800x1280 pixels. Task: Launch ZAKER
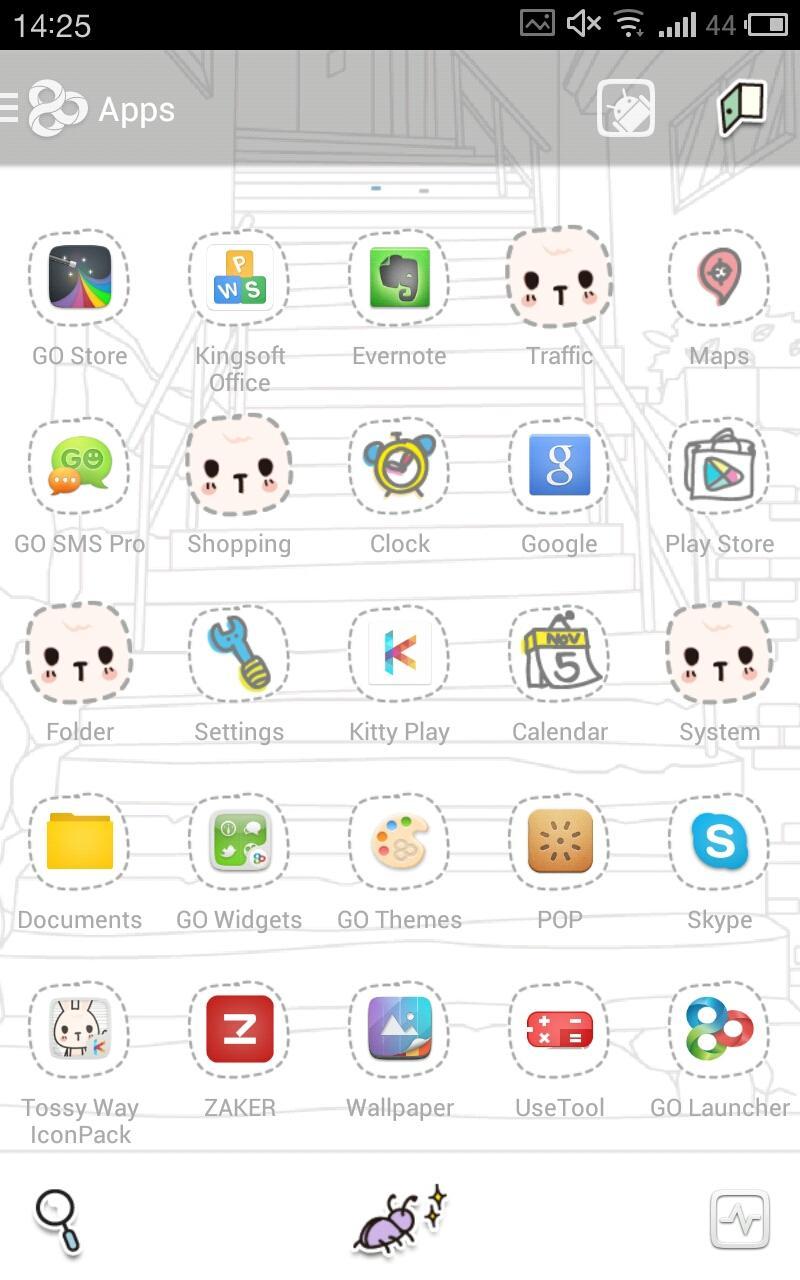tap(239, 1029)
